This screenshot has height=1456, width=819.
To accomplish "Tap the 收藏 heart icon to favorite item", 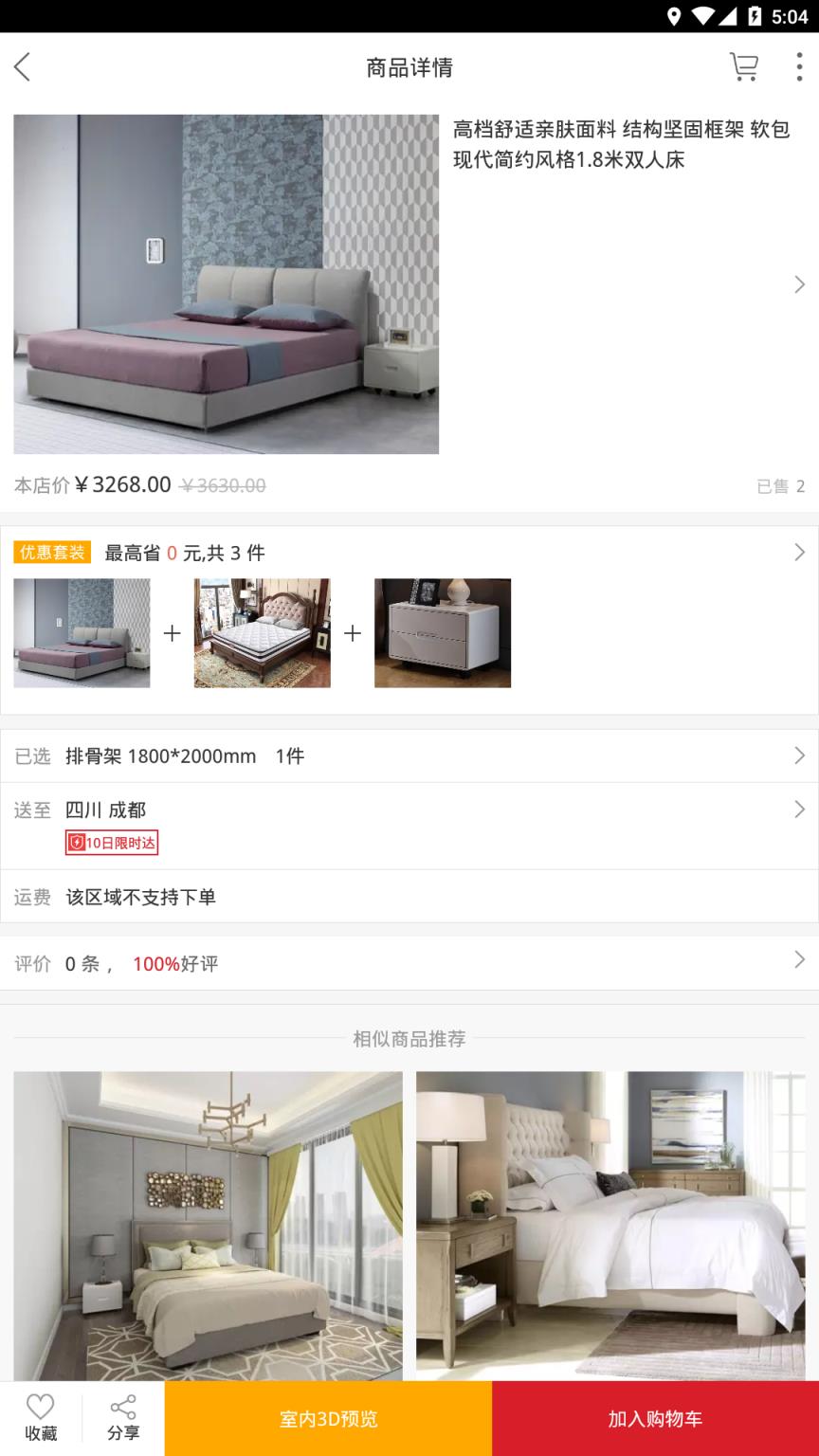I will pos(41,1418).
